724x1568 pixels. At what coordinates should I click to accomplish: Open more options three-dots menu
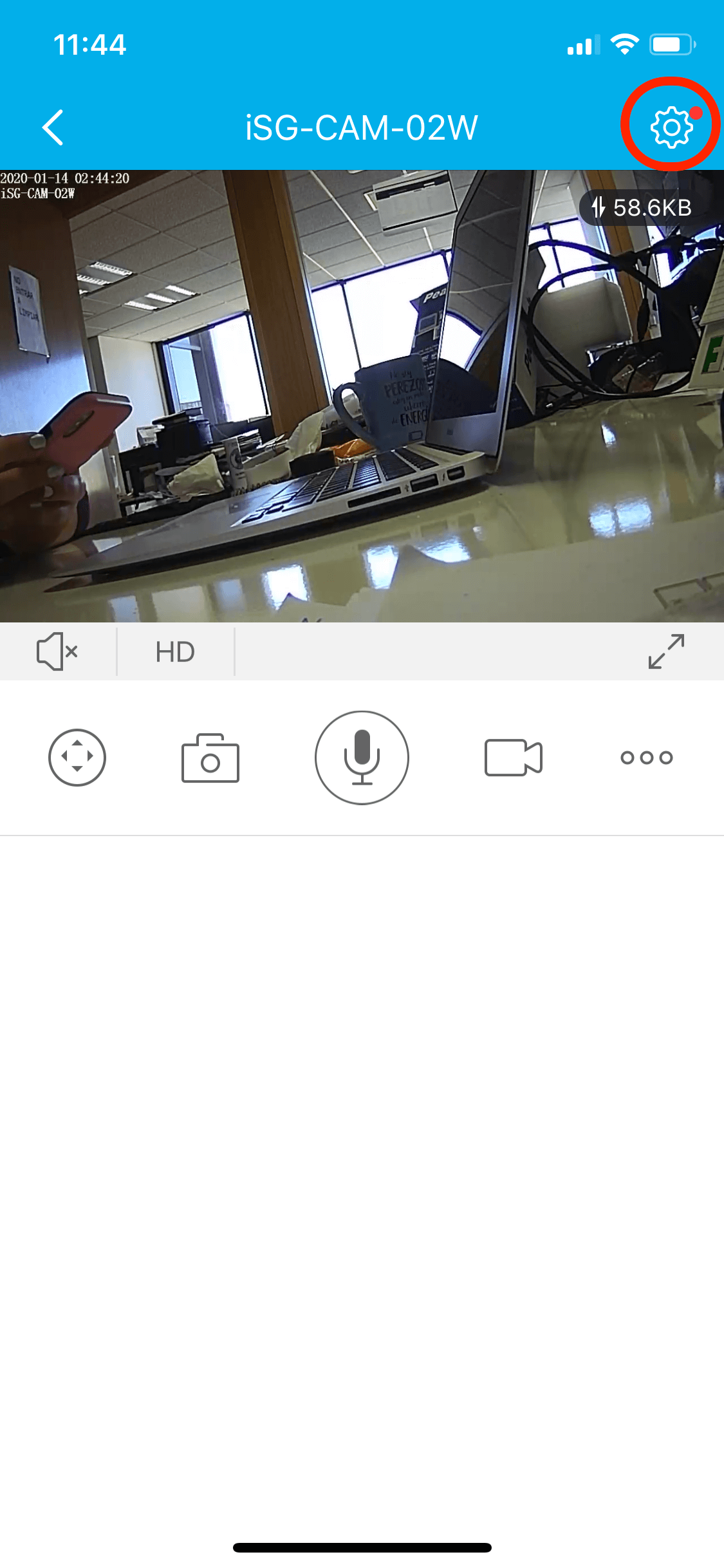(x=647, y=758)
